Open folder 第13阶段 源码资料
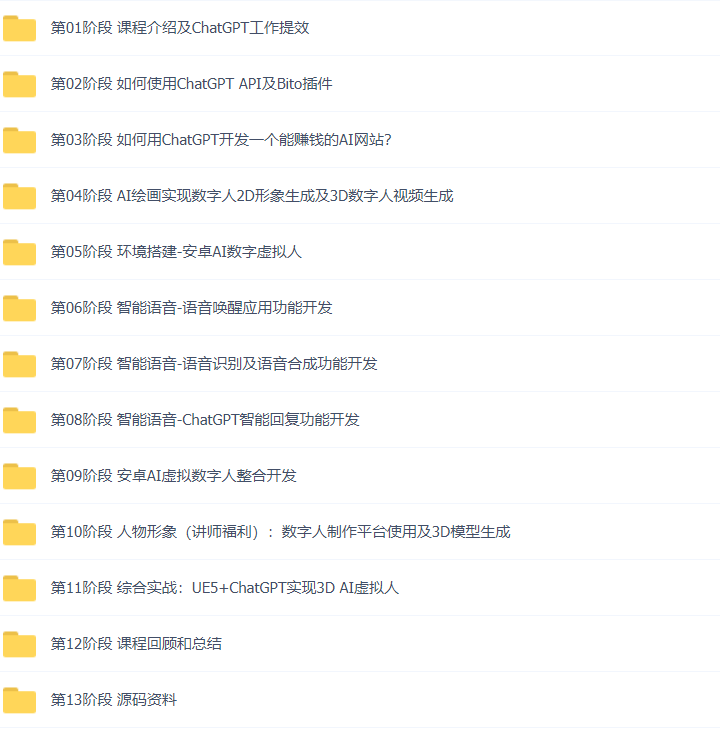Screen dimensions: 720x729 pyautogui.click(x=113, y=700)
